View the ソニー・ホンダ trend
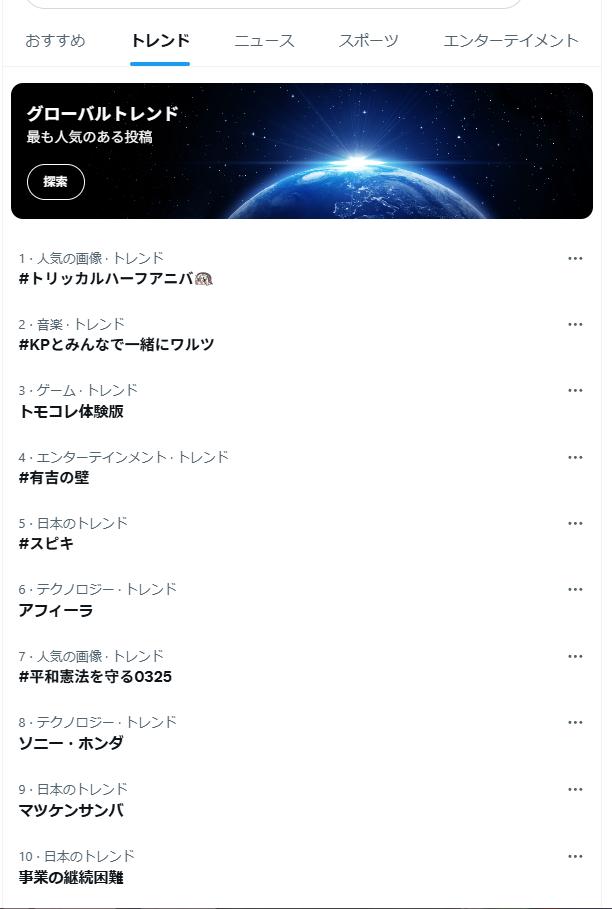This screenshot has height=909, width=612. click(x=71, y=743)
